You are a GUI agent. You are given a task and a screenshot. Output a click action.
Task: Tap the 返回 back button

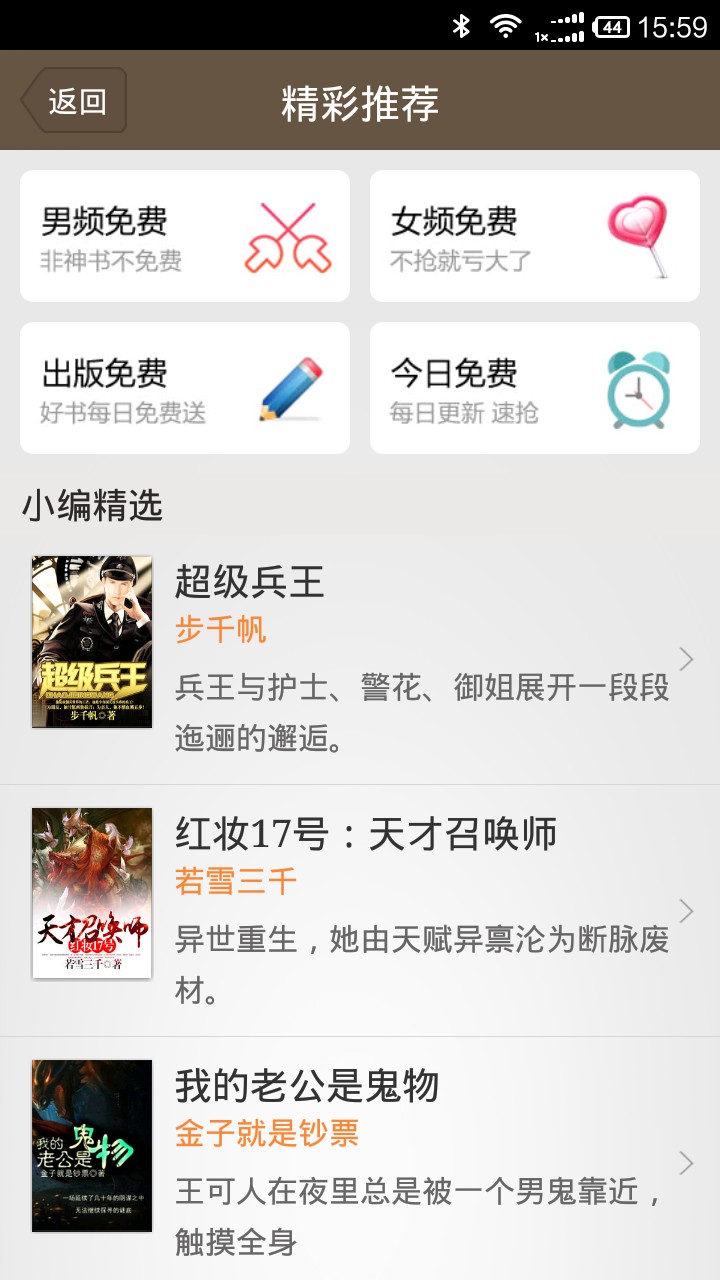(75, 101)
